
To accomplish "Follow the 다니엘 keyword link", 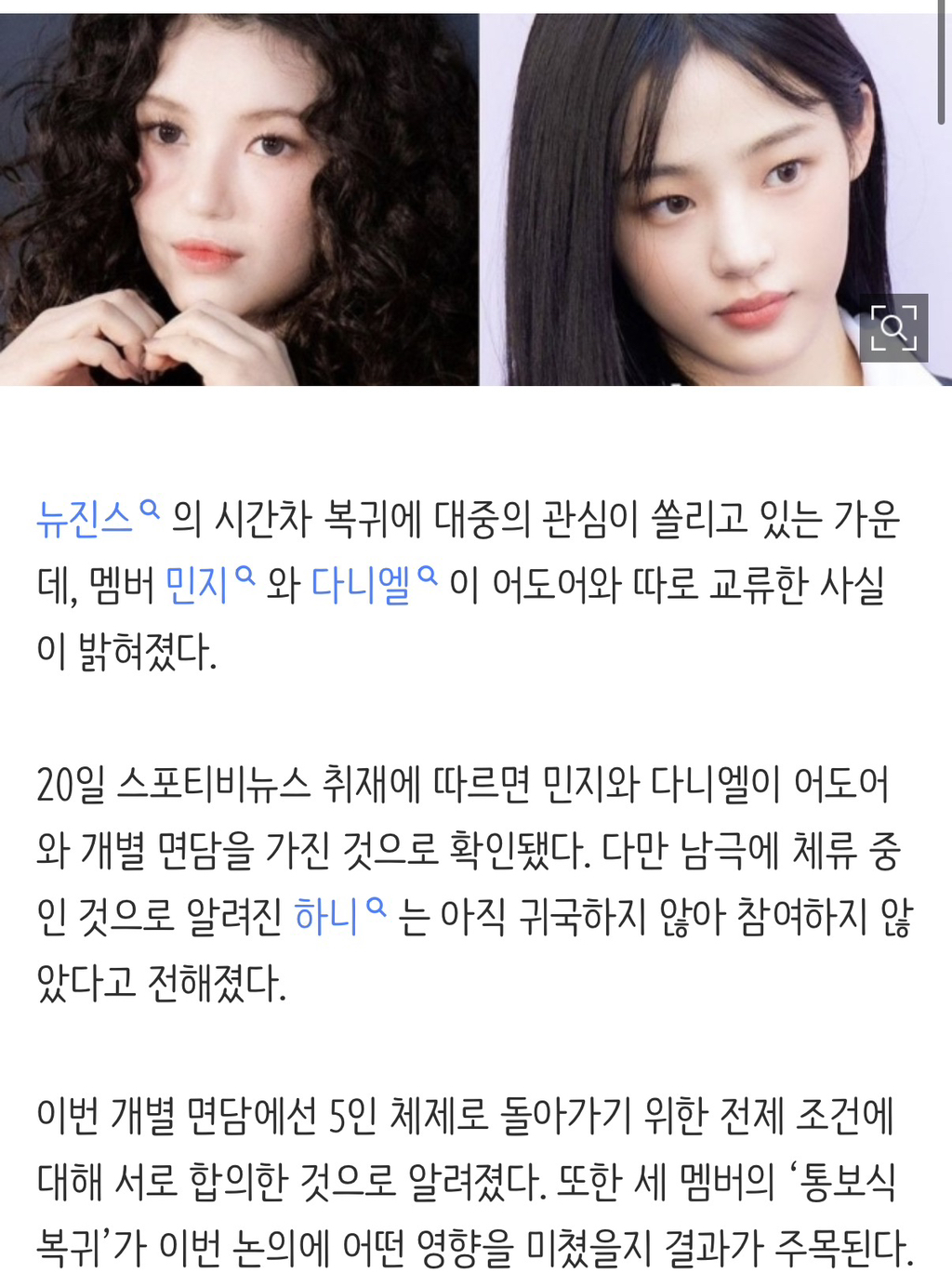I will pos(374,583).
